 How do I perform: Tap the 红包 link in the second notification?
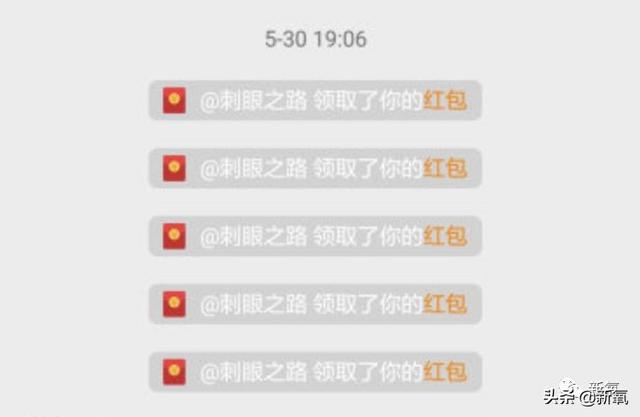click(x=445, y=168)
